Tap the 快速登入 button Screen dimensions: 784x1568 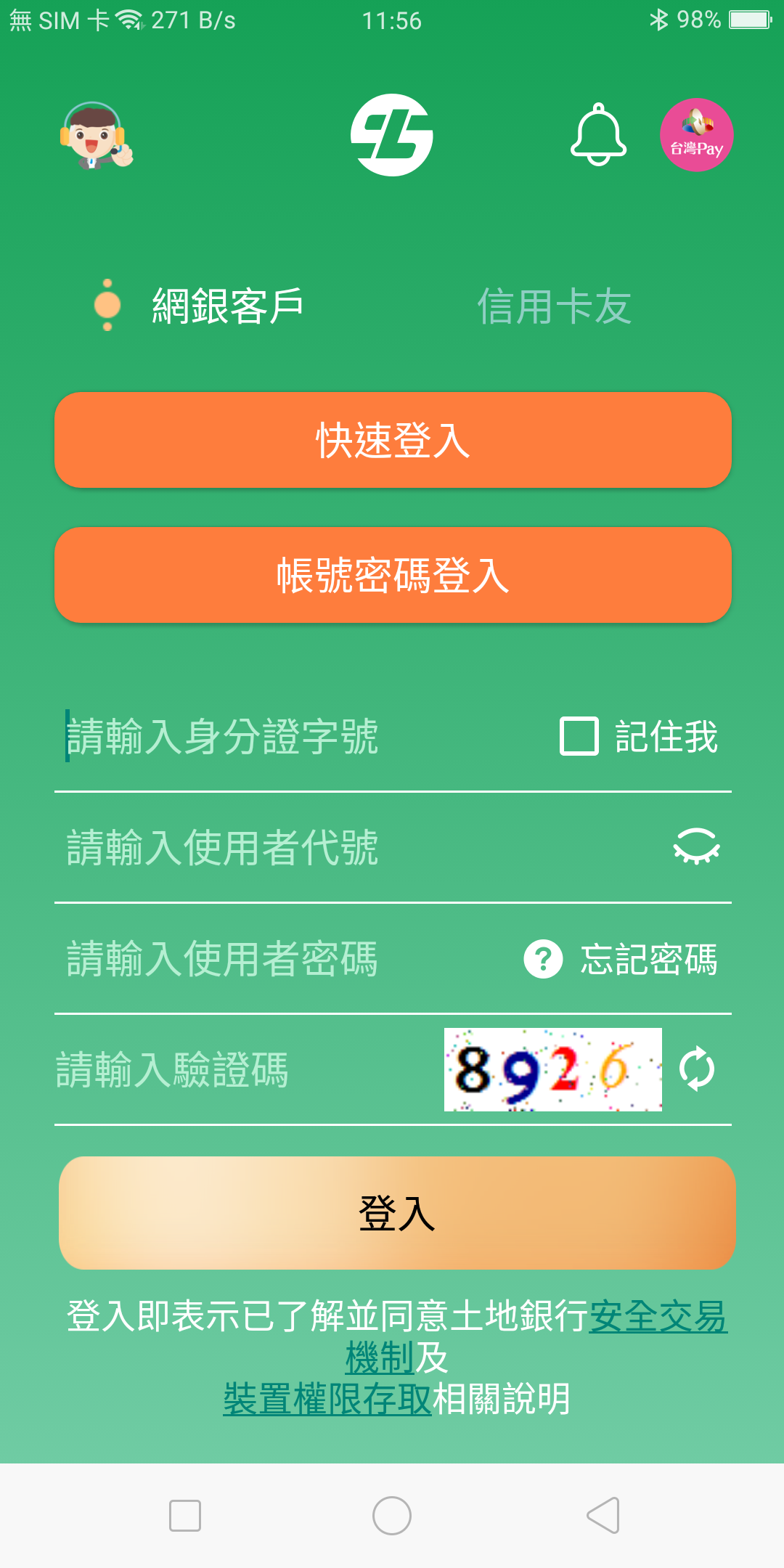(x=393, y=440)
